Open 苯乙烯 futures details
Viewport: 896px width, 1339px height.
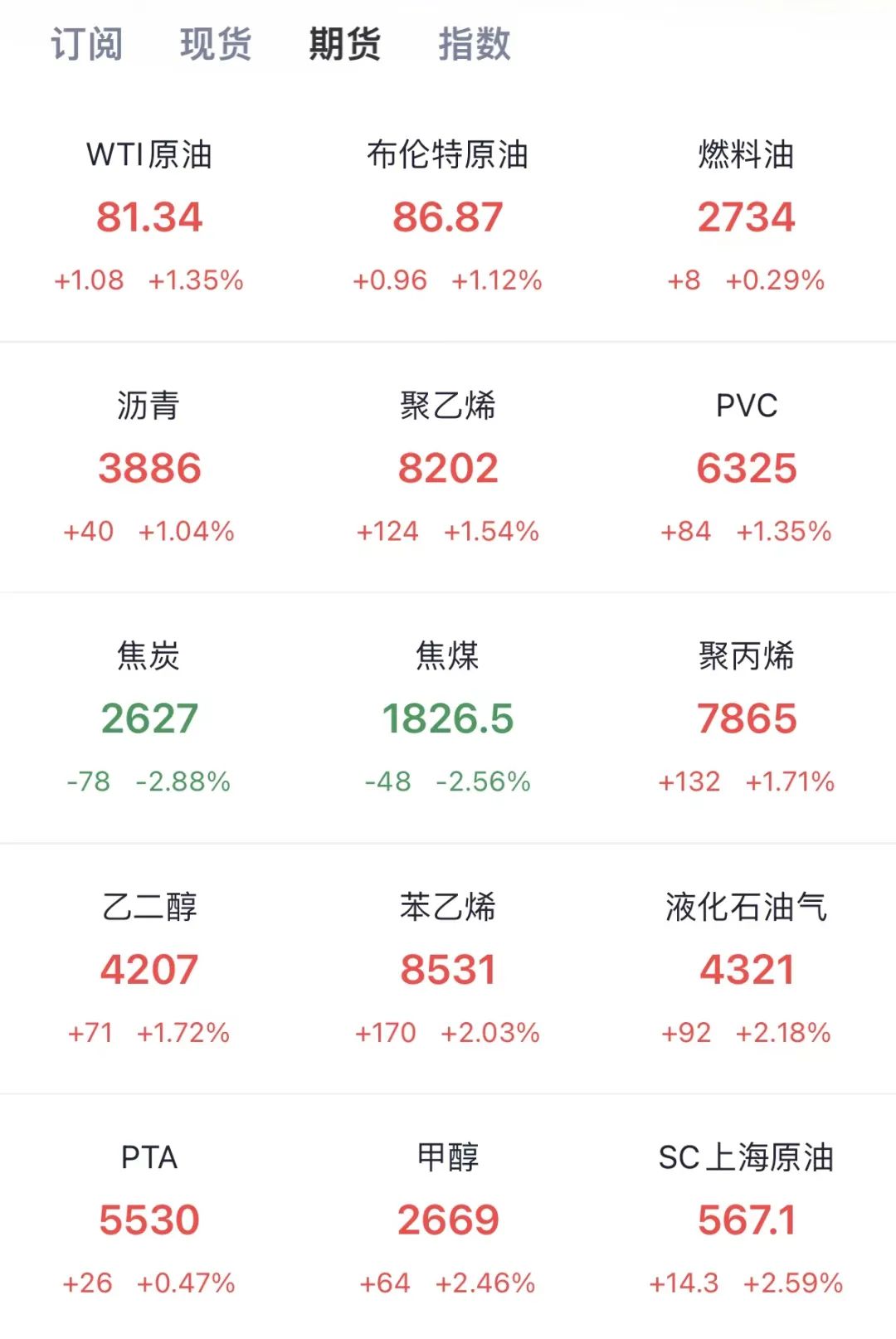click(x=448, y=969)
